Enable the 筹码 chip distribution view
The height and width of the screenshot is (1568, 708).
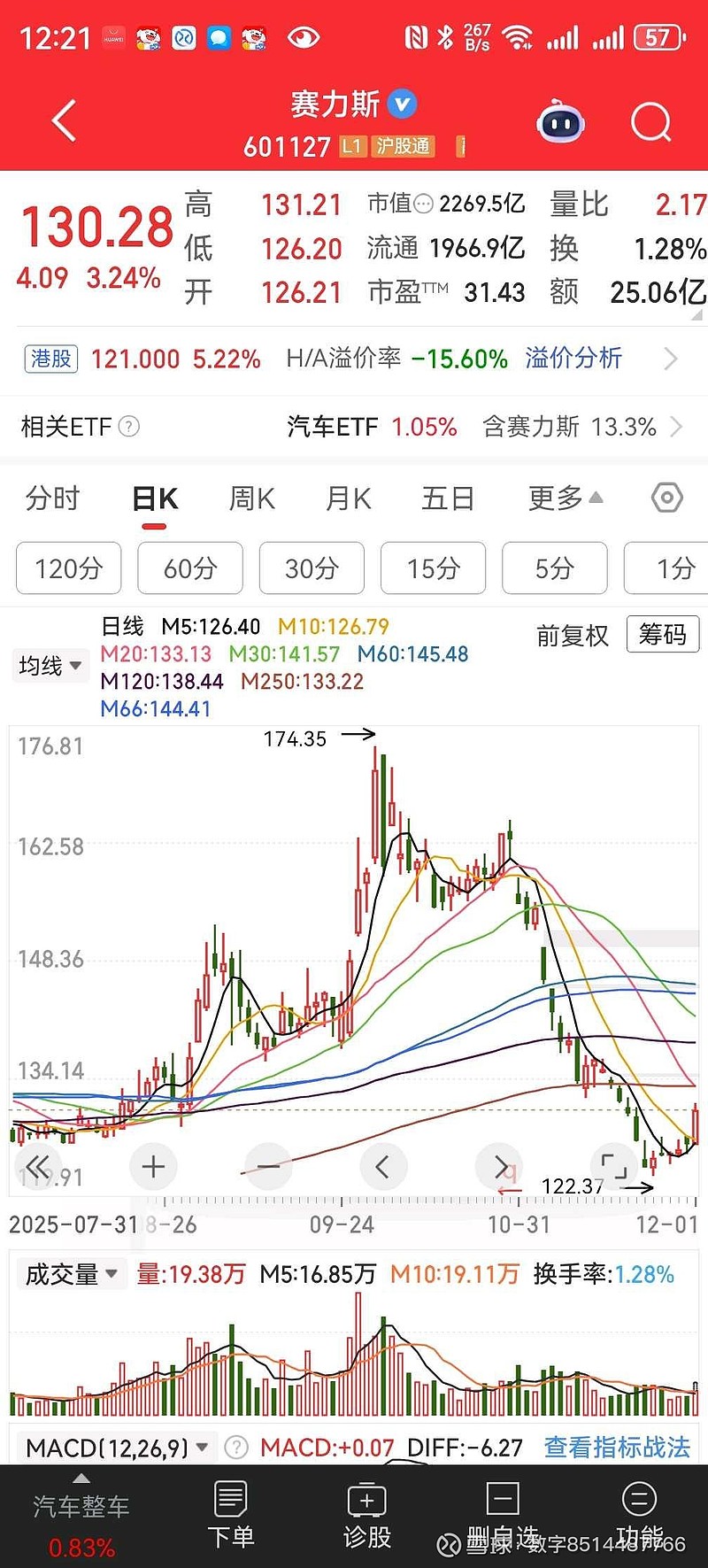pyautogui.click(x=662, y=634)
